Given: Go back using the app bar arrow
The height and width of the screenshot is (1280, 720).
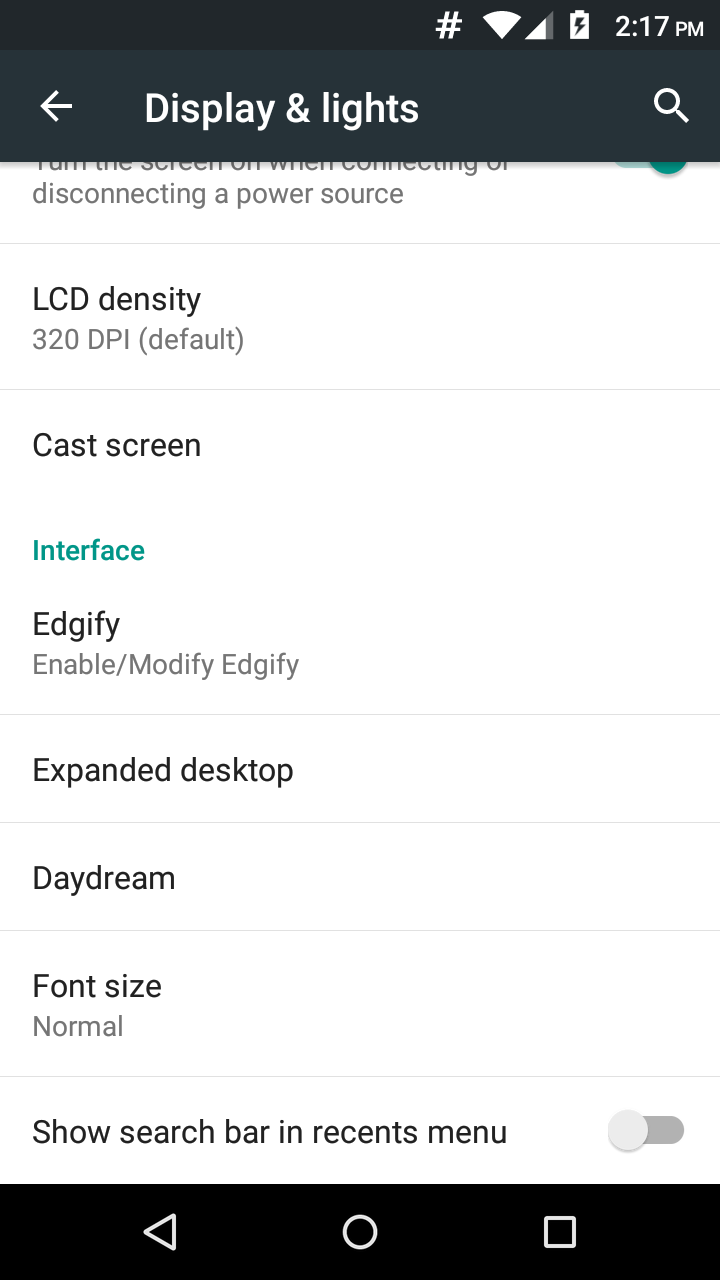Looking at the screenshot, I should [56, 106].
